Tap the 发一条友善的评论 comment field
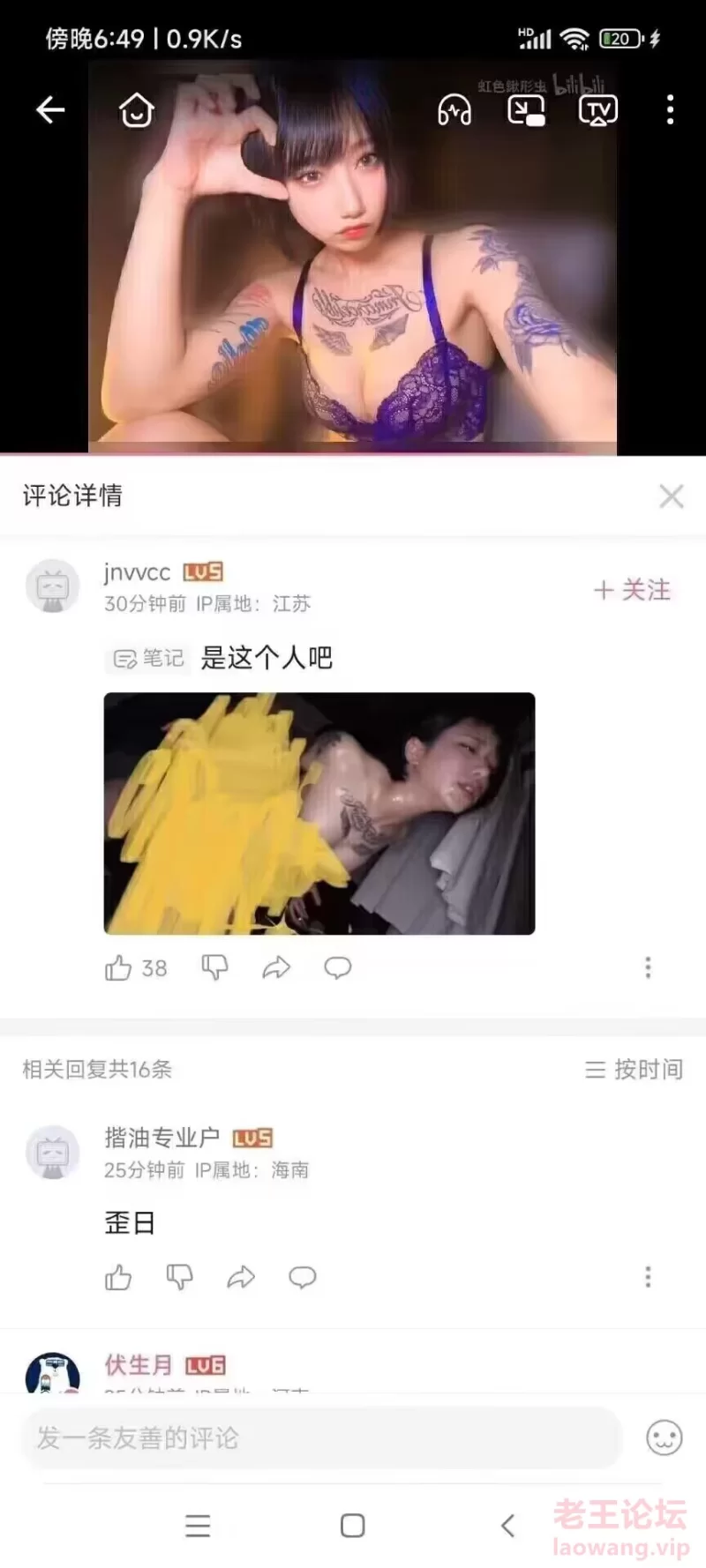 322,1438
